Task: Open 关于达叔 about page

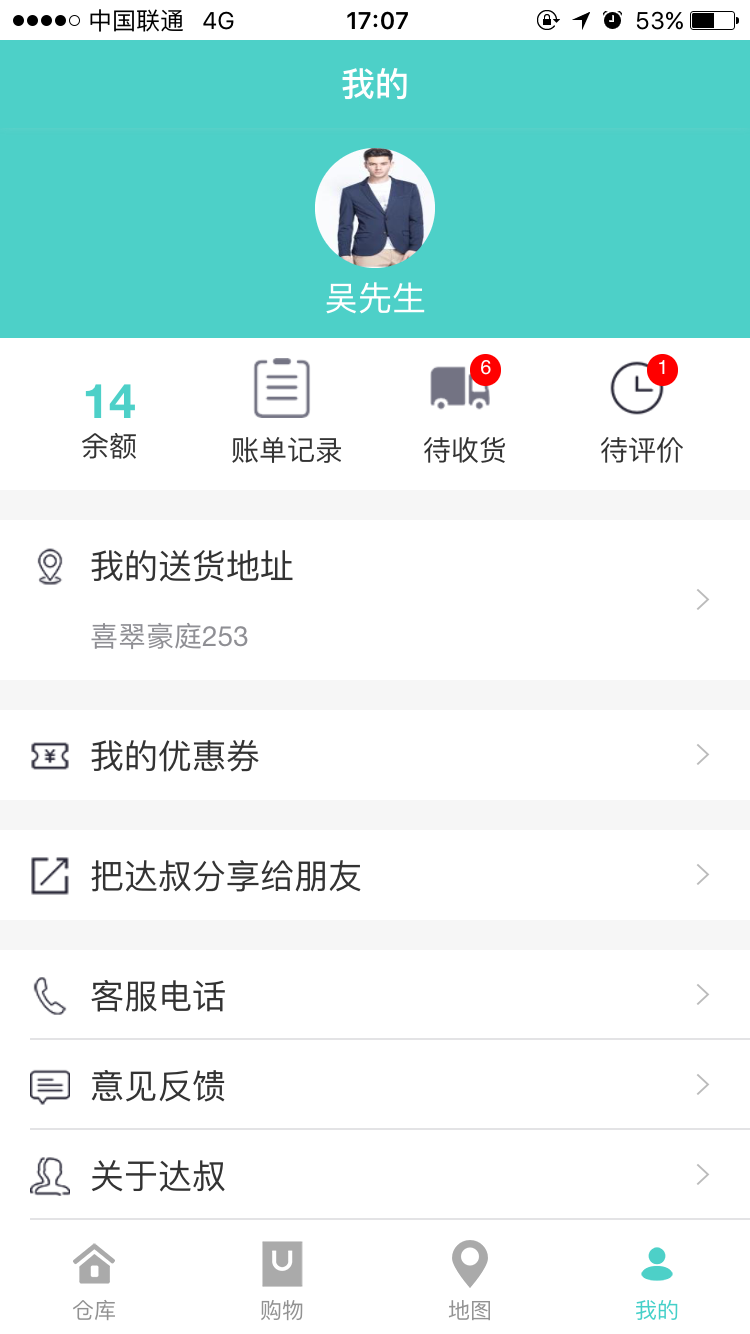Action: click(375, 1175)
